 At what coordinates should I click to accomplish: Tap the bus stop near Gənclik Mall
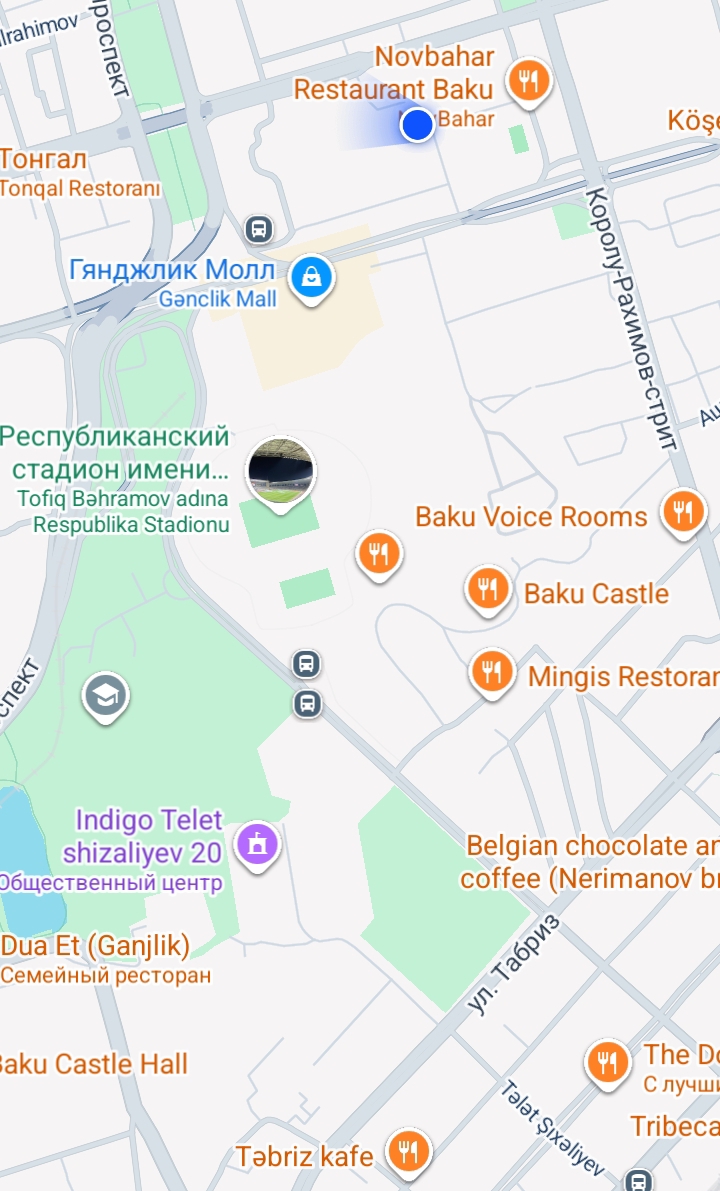click(259, 229)
